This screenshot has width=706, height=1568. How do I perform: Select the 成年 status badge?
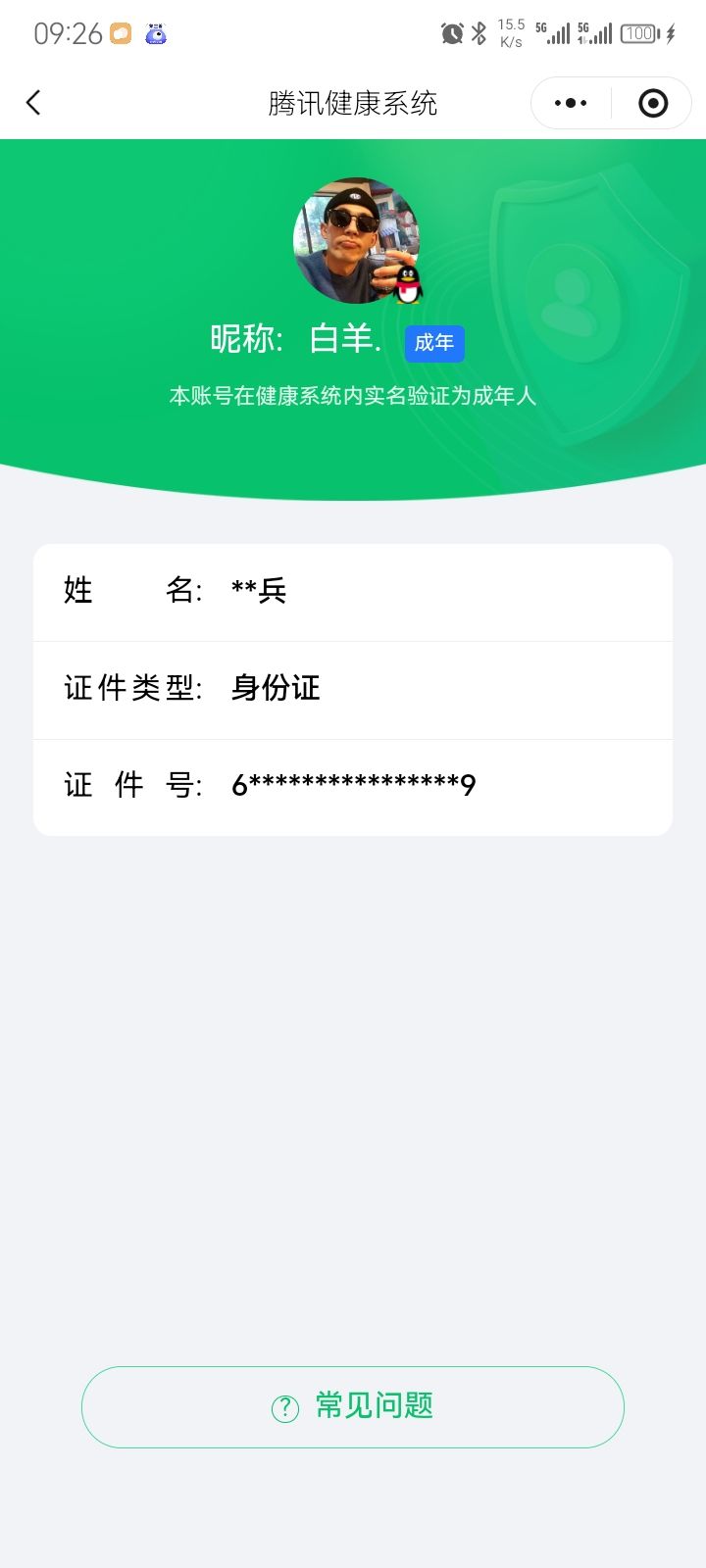coord(434,343)
